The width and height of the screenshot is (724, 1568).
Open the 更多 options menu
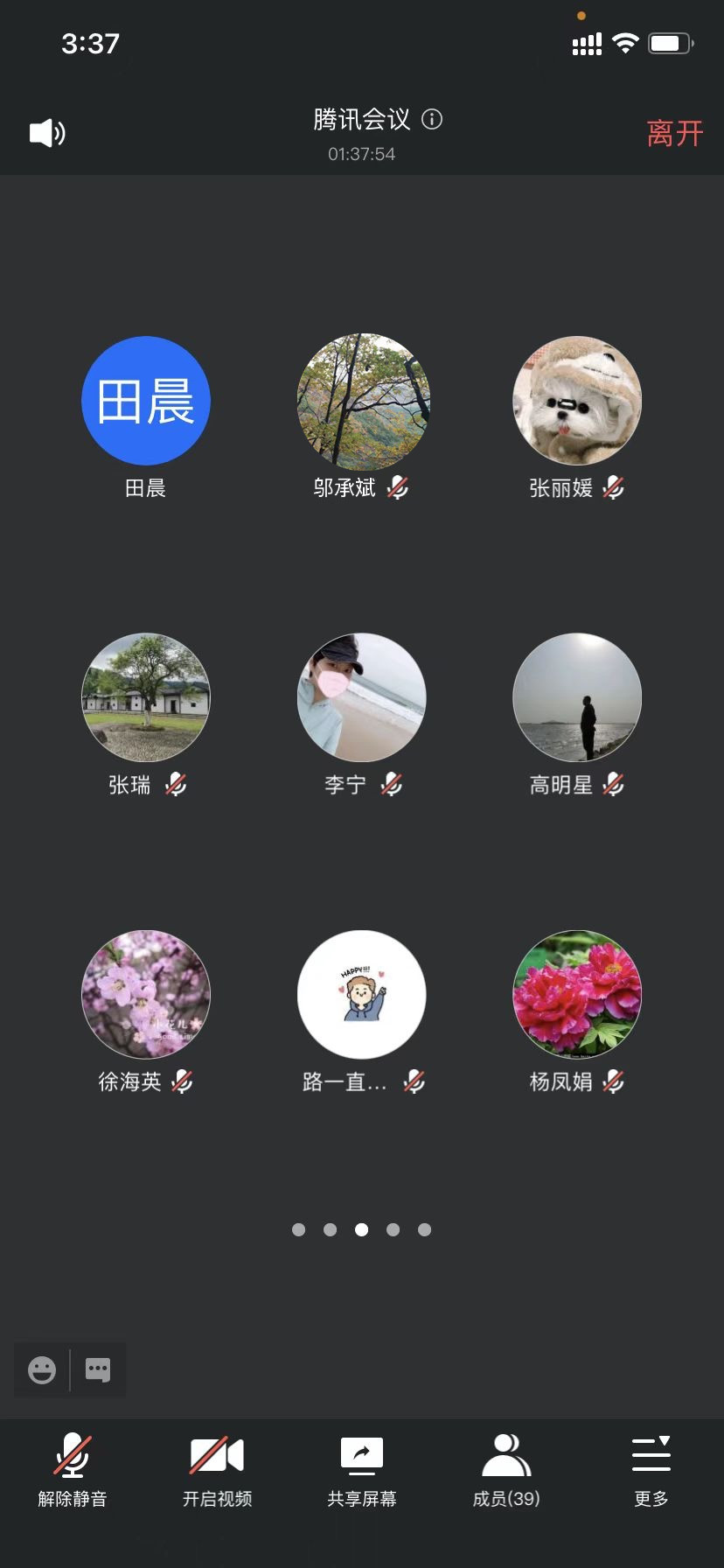coord(651,1472)
